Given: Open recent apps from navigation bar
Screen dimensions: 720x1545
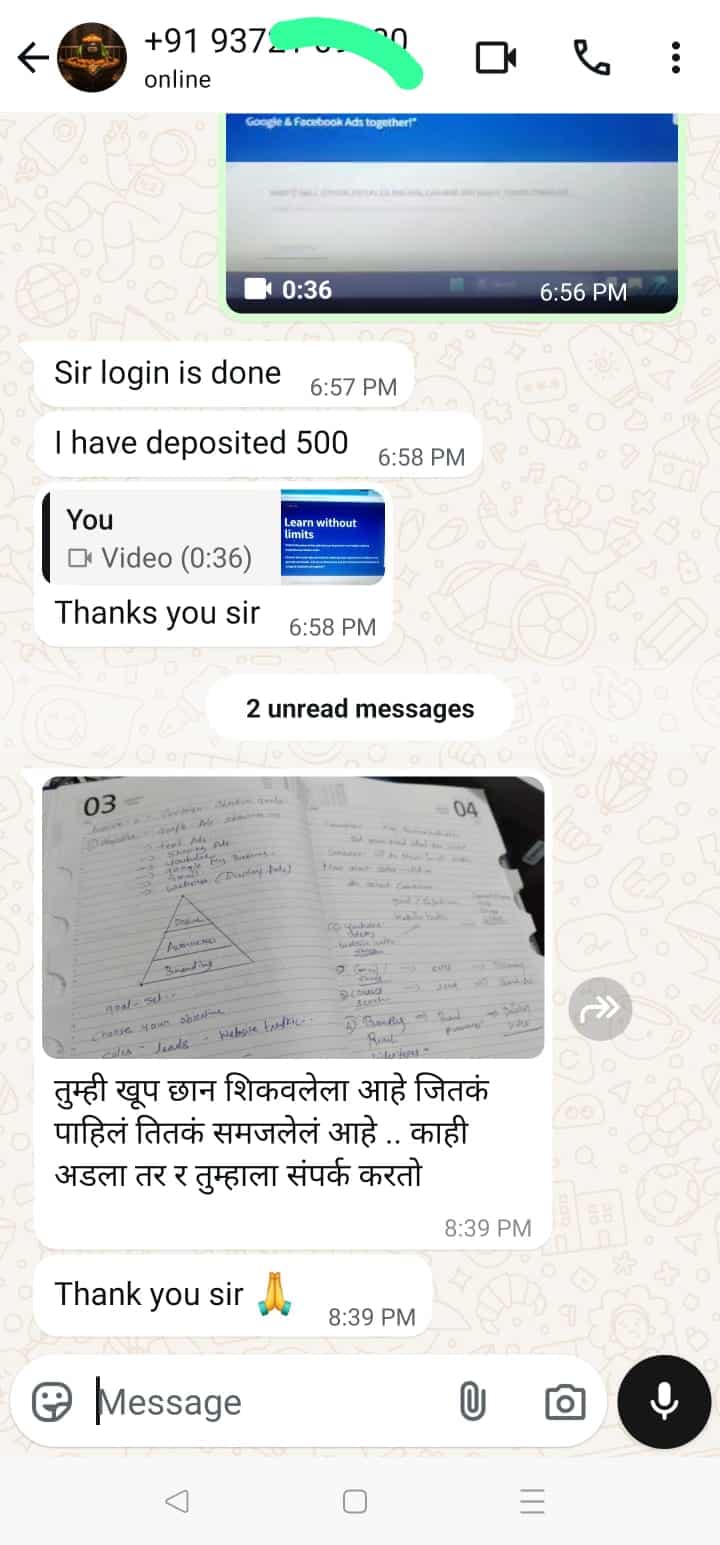Looking at the screenshot, I should [x=532, y=1501].
